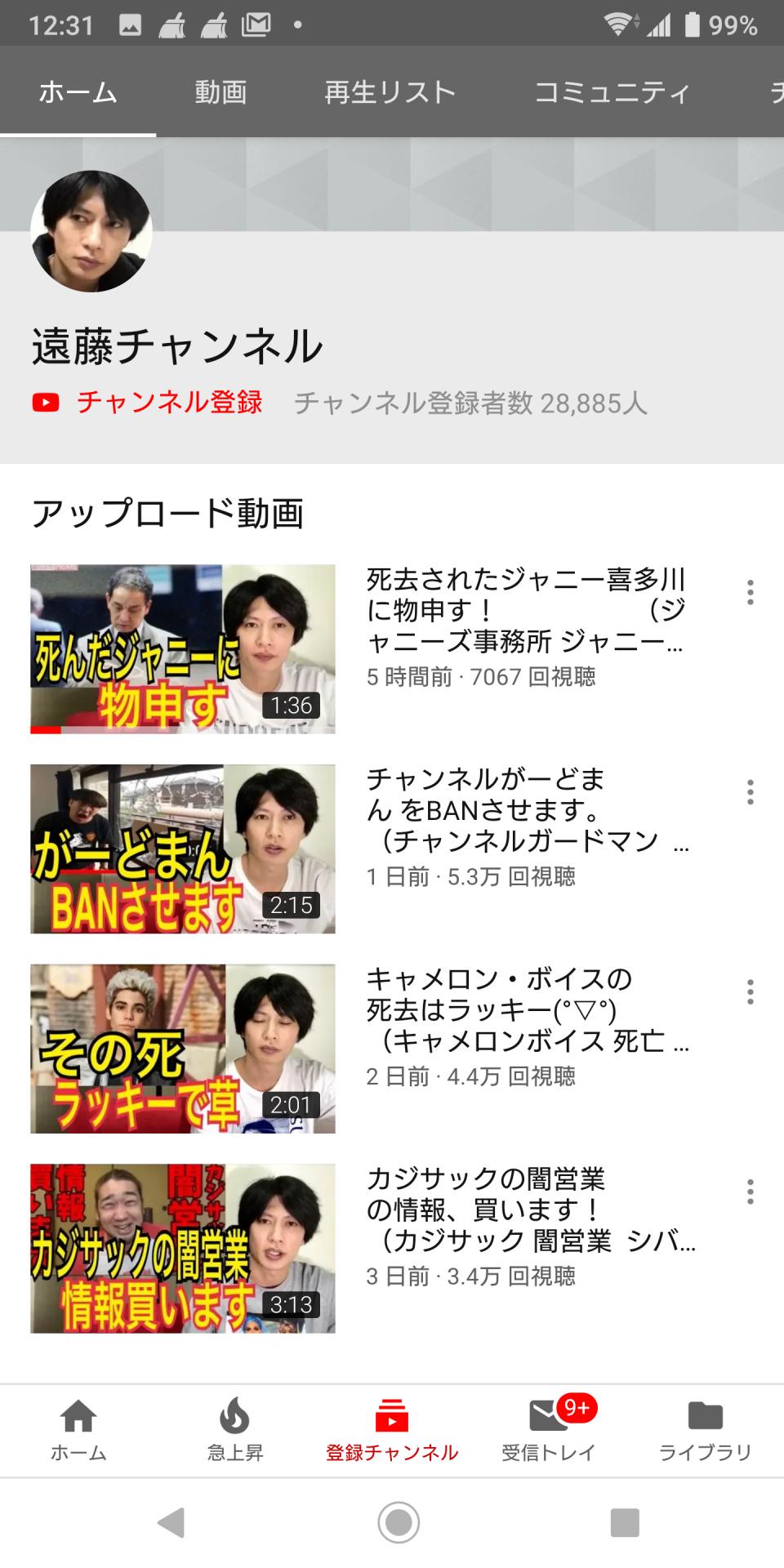Open options for カジサックの闇営業 video

(x=750, y=1192)
